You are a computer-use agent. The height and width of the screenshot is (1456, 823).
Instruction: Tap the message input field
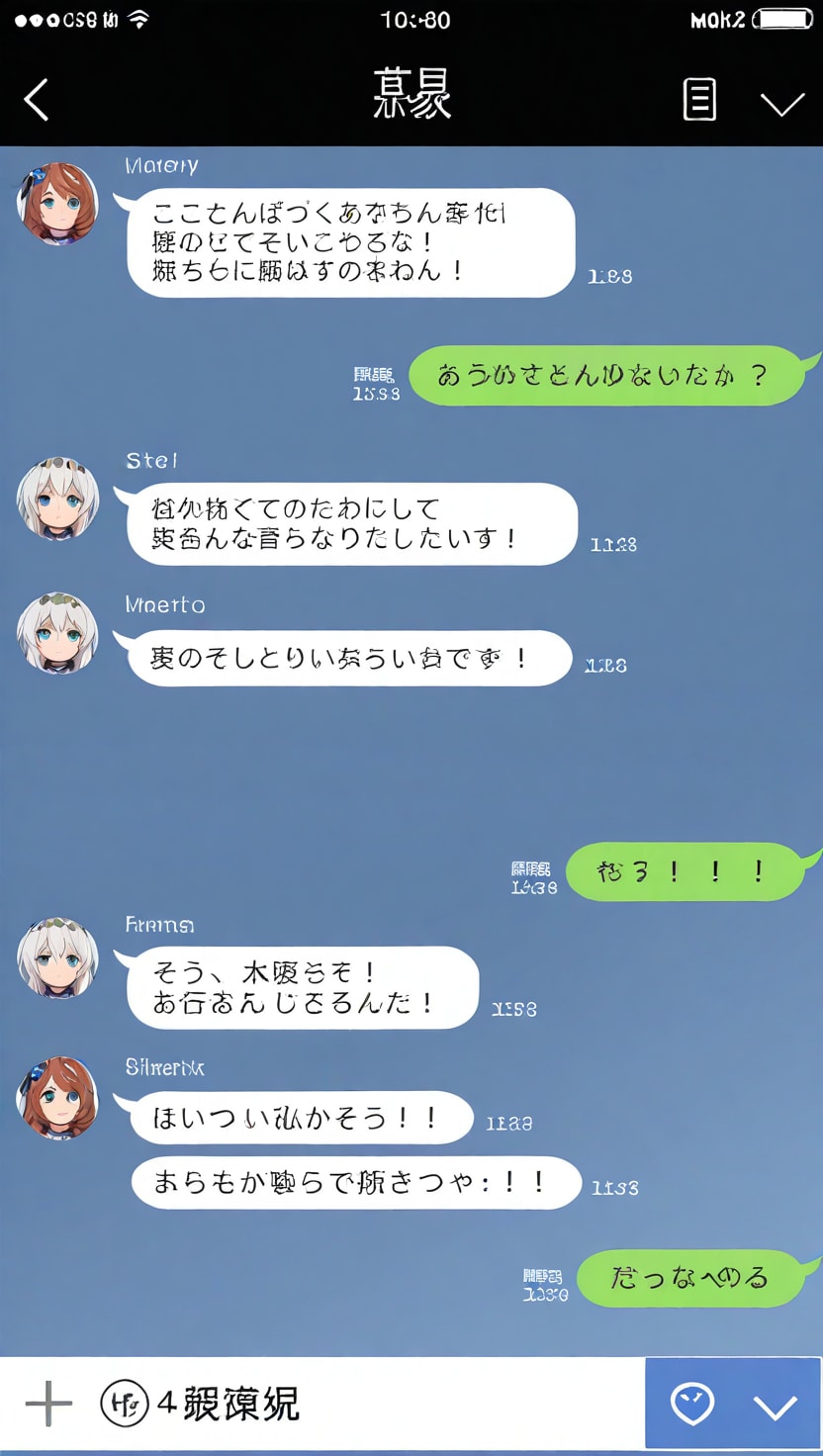pos(396,1404)
